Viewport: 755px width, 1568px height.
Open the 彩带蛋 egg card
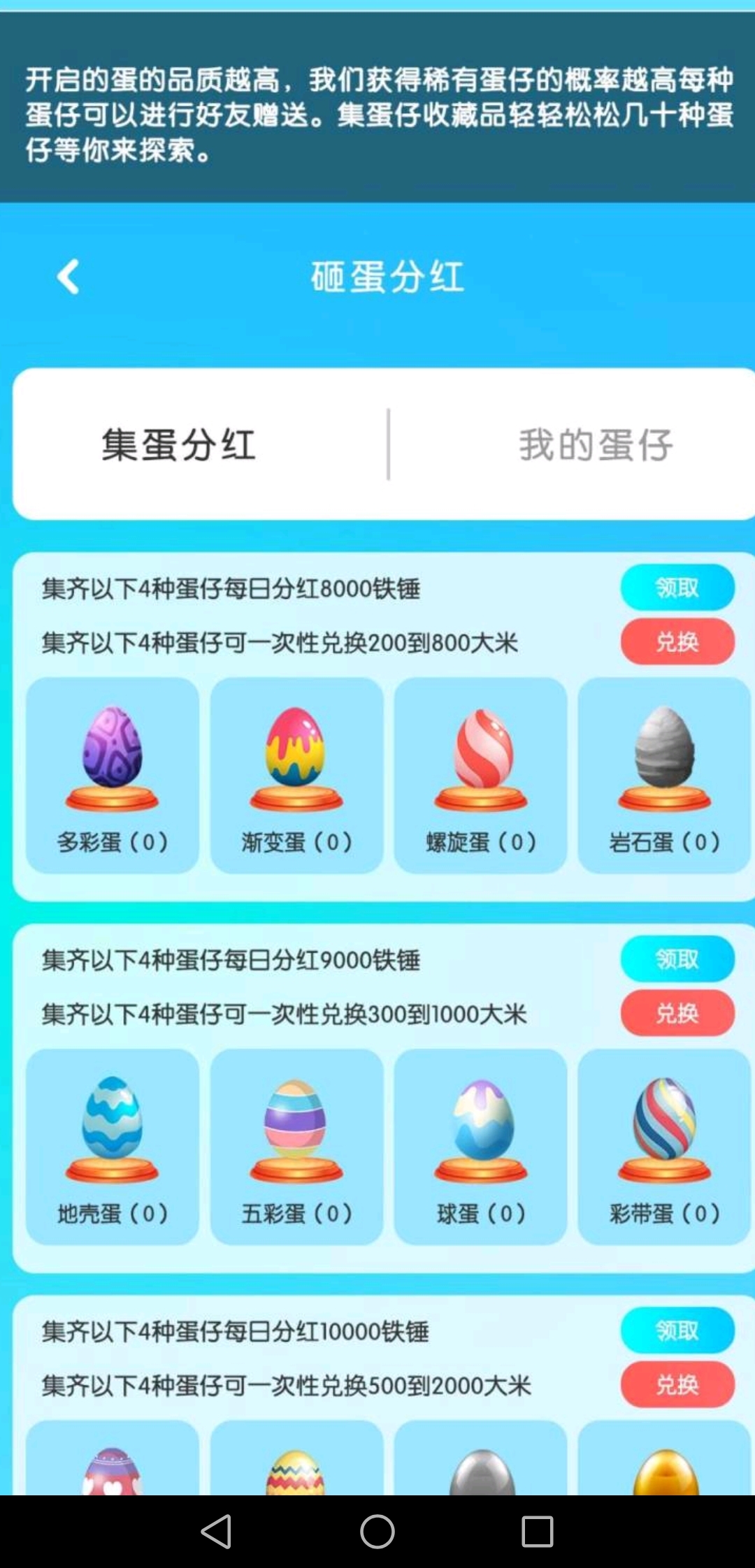click(x=664, y=1147)
